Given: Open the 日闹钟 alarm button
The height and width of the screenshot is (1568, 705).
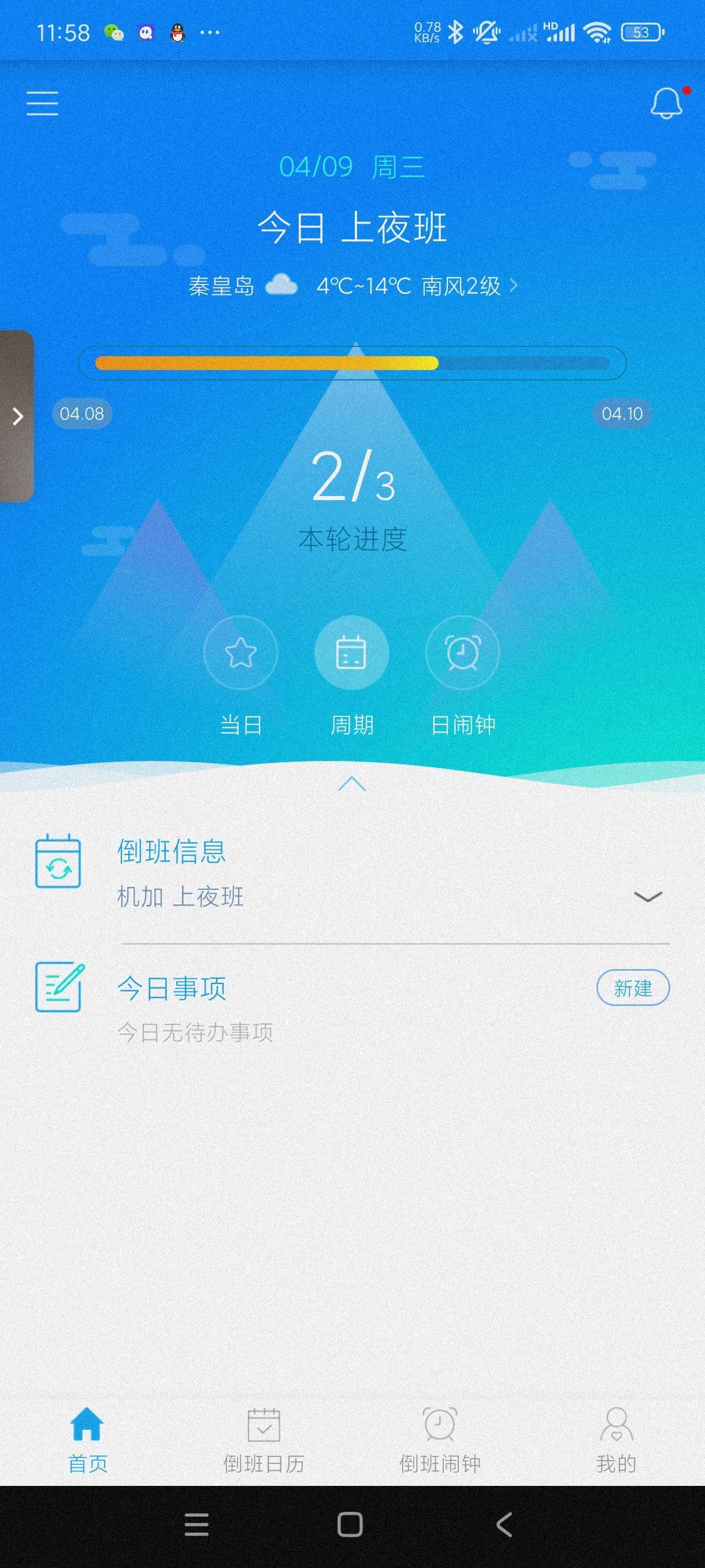Looking at the screenshot, I should (x=462, y=653).
